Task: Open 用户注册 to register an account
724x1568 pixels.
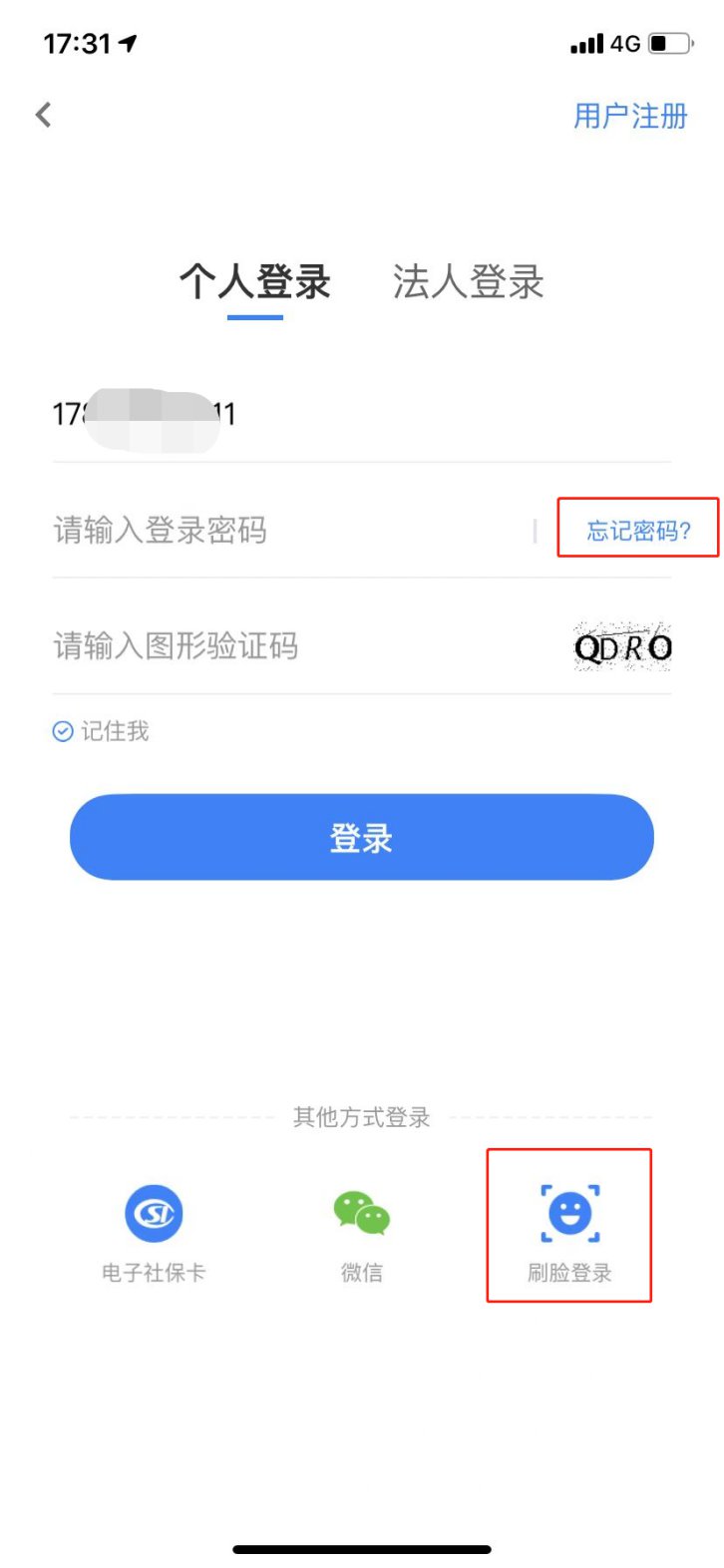Action: coord(630,116)
